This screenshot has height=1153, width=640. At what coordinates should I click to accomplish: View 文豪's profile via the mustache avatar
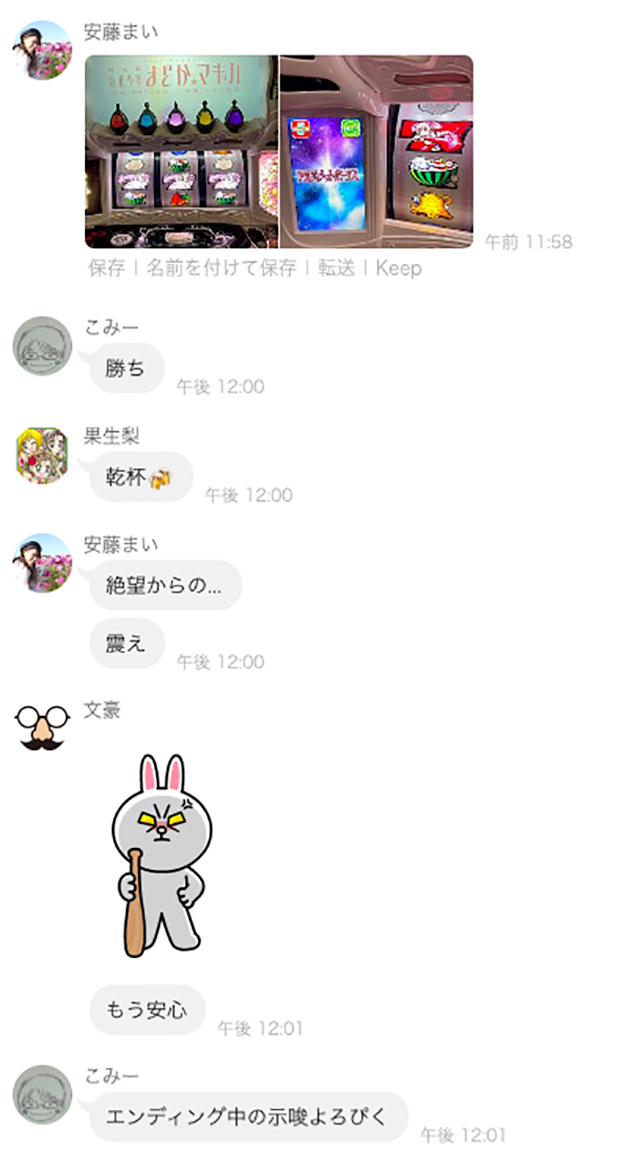42,727
